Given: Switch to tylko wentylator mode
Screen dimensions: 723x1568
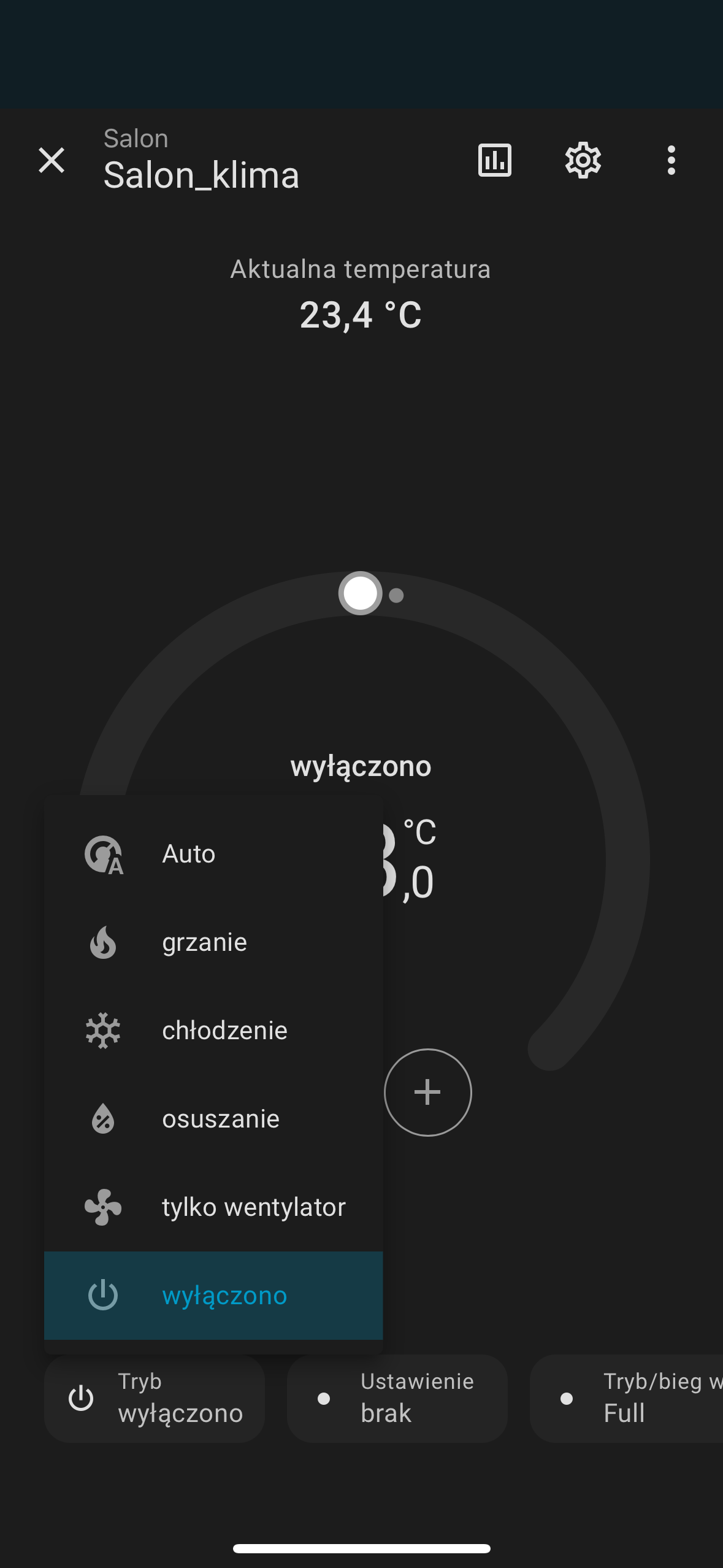Looking at the screenshot, I should (x=213, y=1207).
